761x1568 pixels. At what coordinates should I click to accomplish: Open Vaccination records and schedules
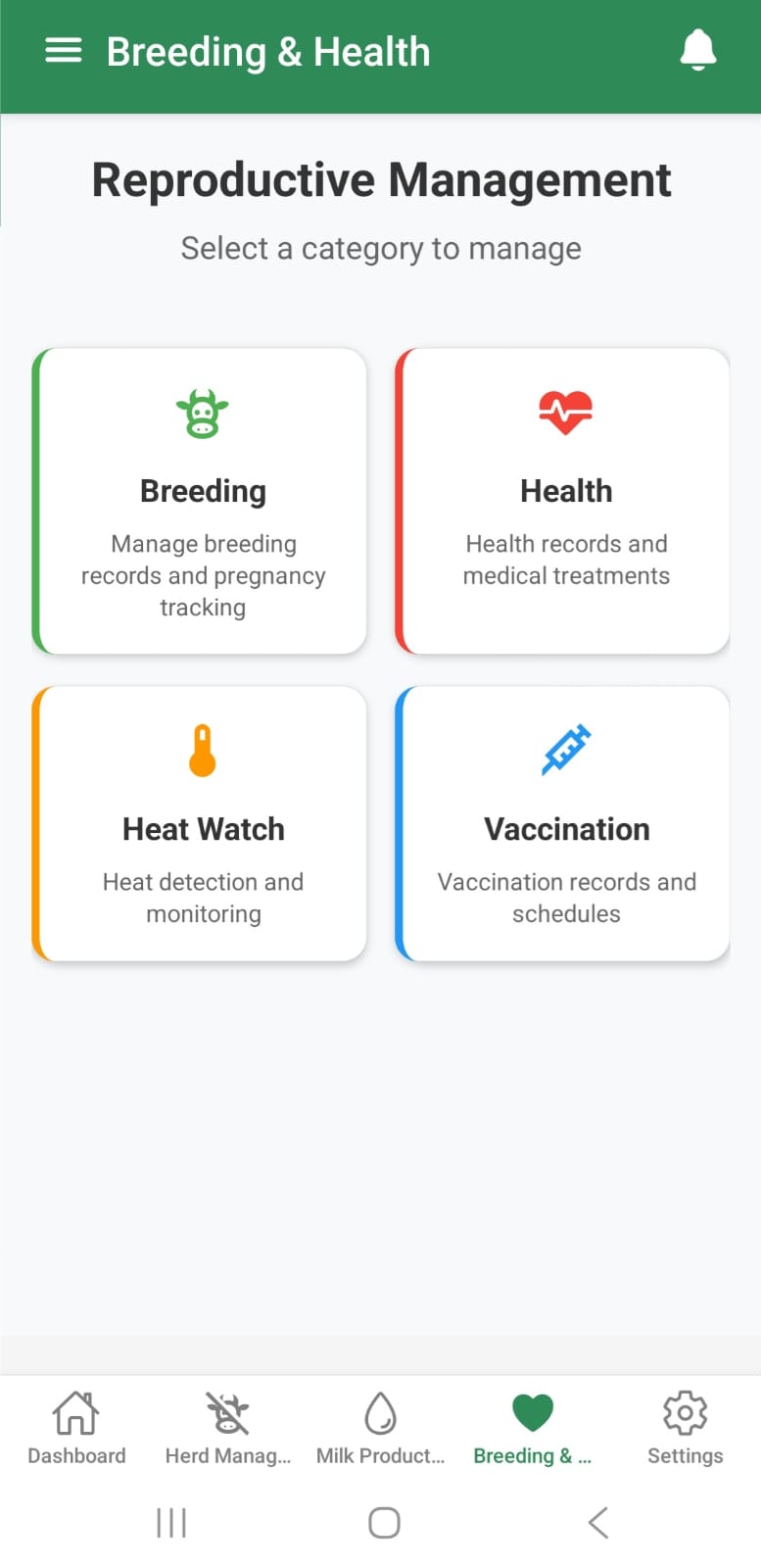pos(563,823)
